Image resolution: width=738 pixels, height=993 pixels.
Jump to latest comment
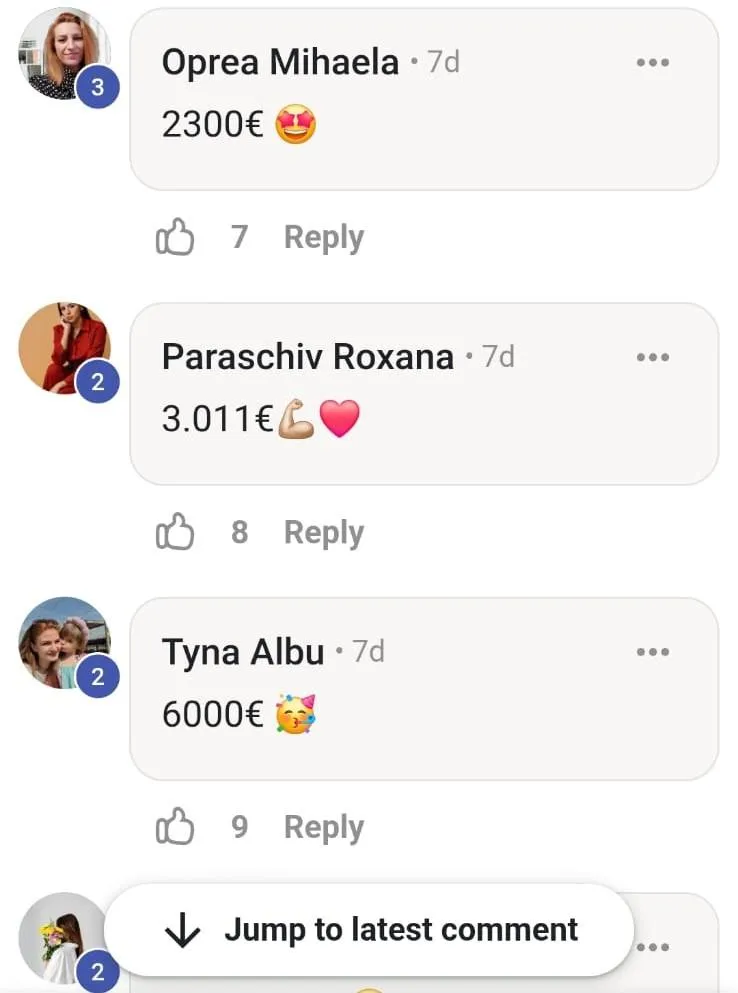coord(369,930)
